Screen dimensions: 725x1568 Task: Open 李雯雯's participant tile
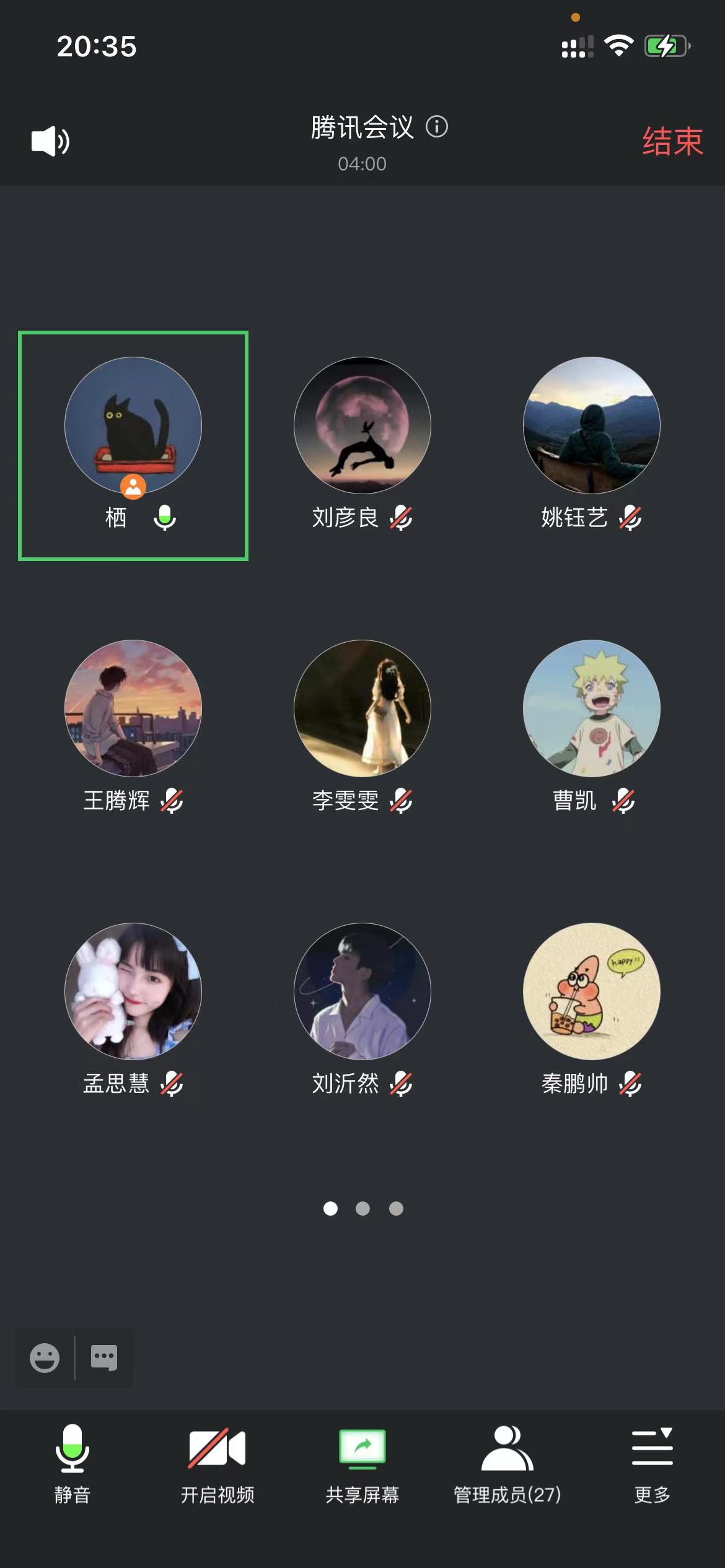click(362, 708)
